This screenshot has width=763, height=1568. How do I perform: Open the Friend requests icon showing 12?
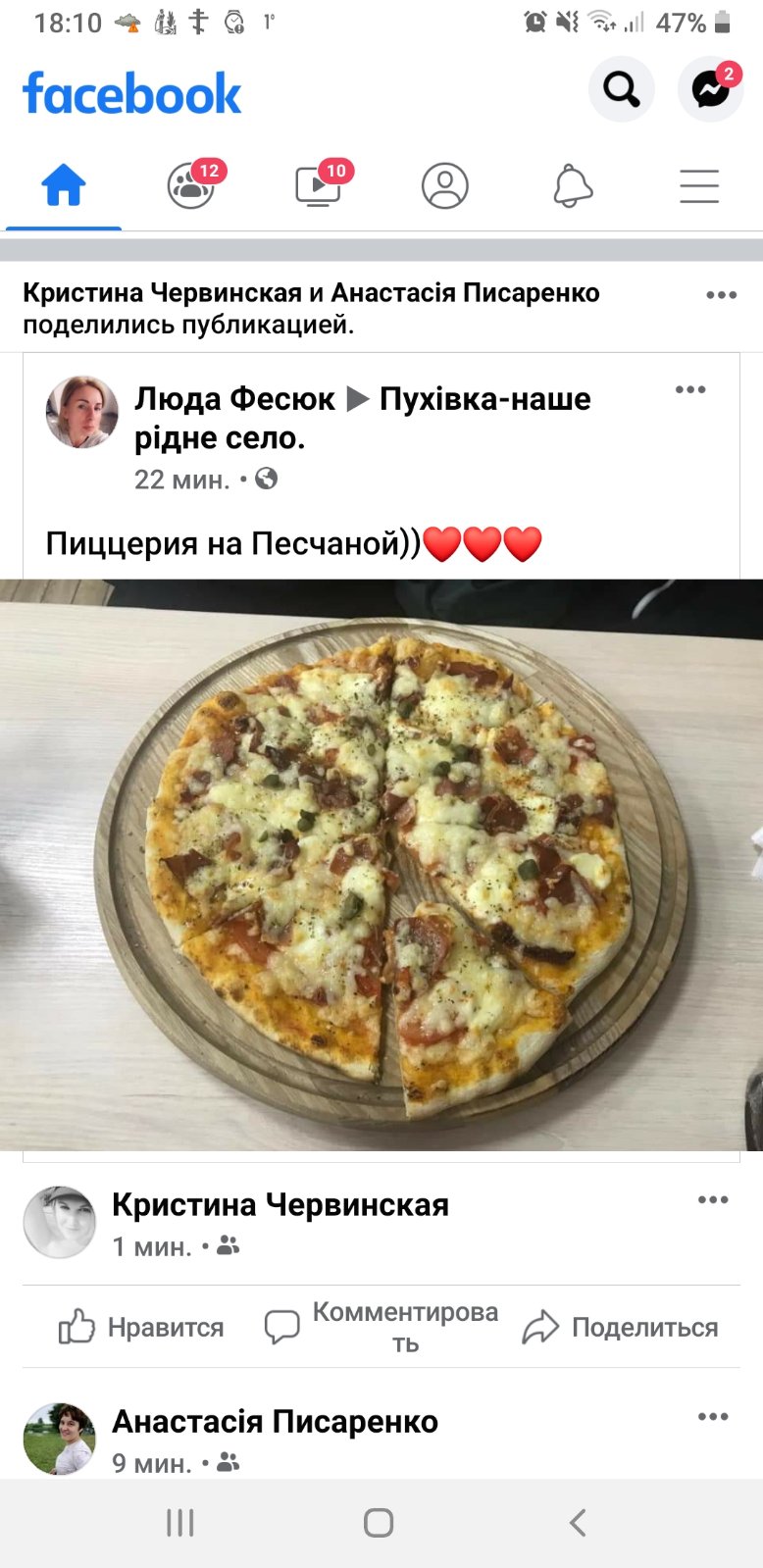[190, 186]
